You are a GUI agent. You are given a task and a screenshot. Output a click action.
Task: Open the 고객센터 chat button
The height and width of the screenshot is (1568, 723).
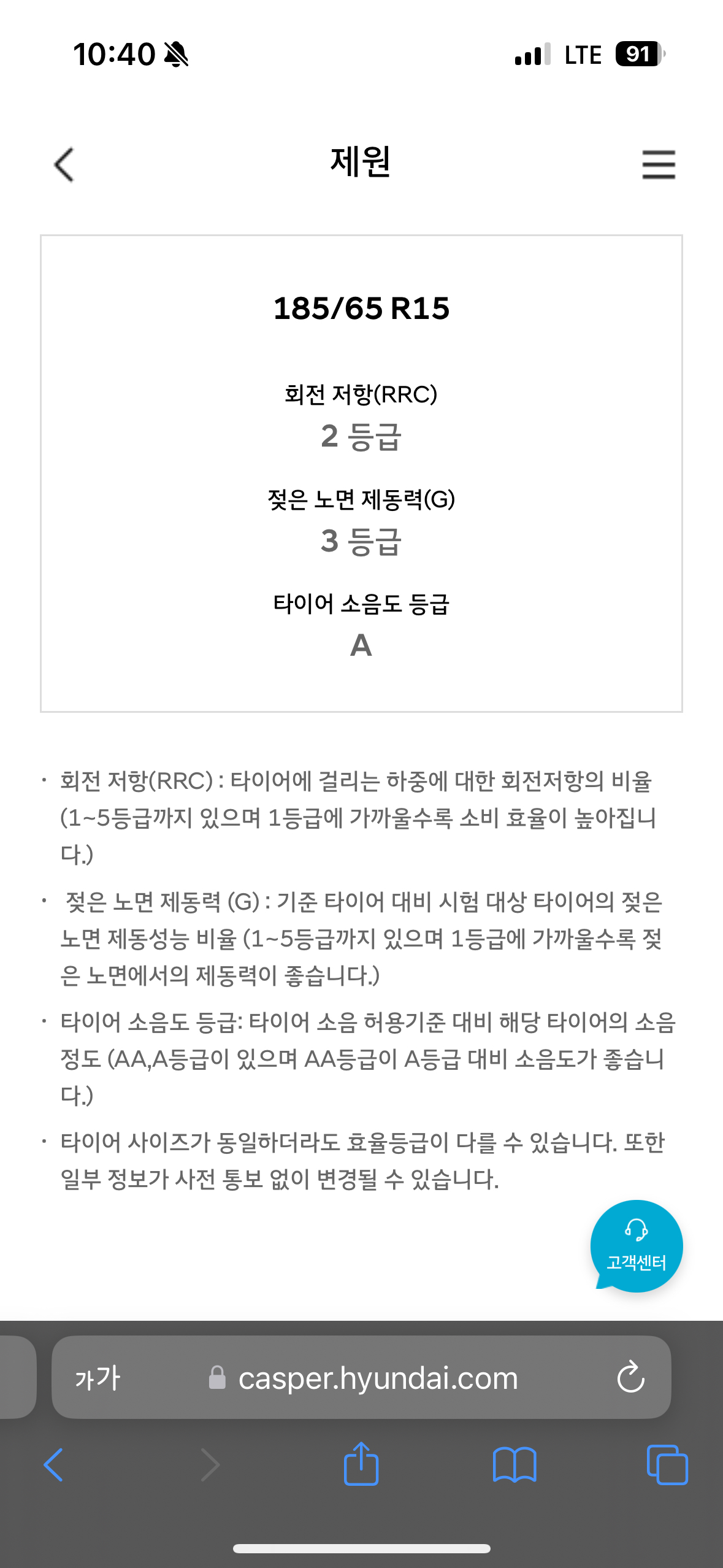point(636,1246)
